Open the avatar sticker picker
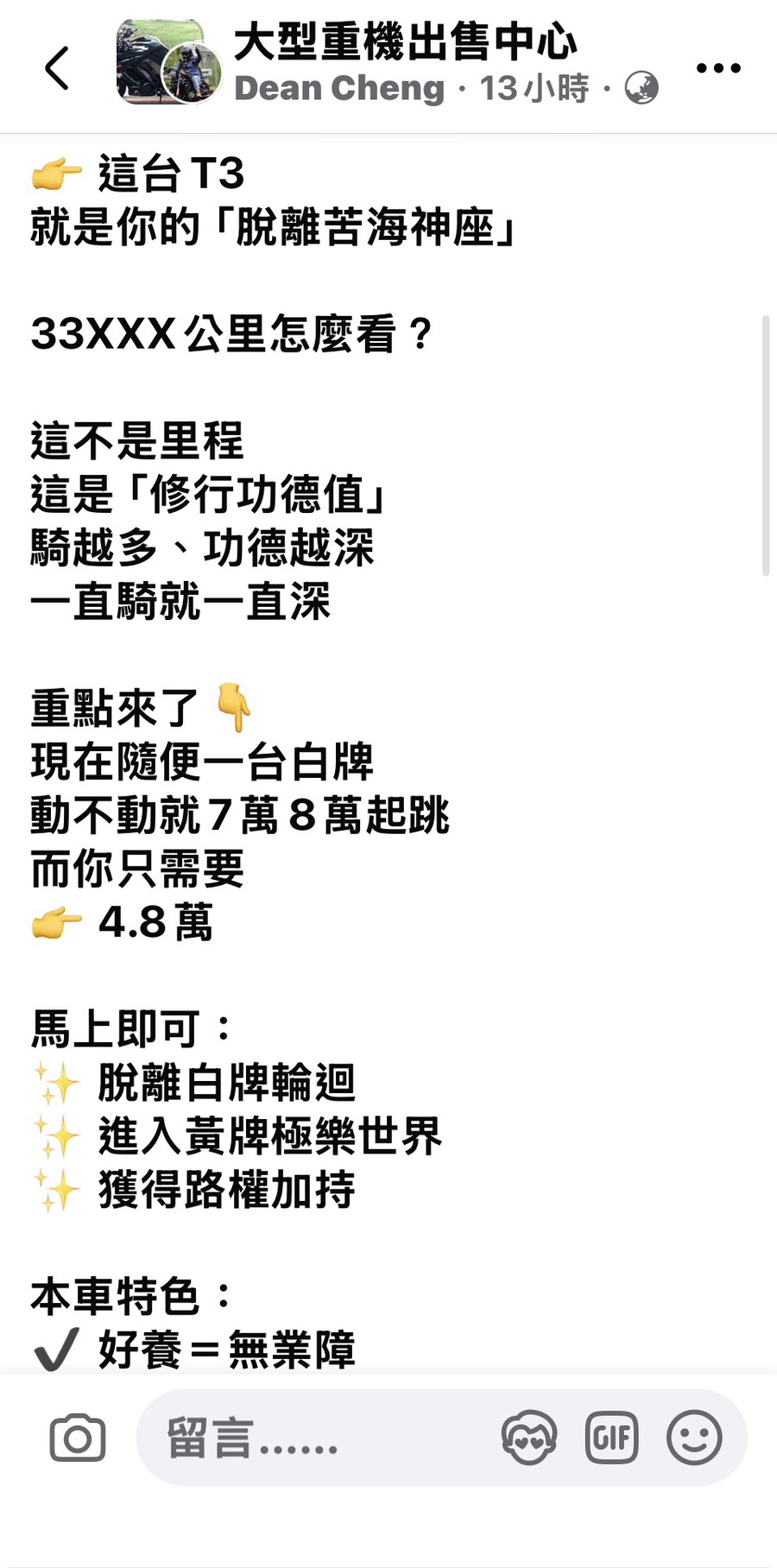The image size is (777, 1568). [x=528, y=1438]
